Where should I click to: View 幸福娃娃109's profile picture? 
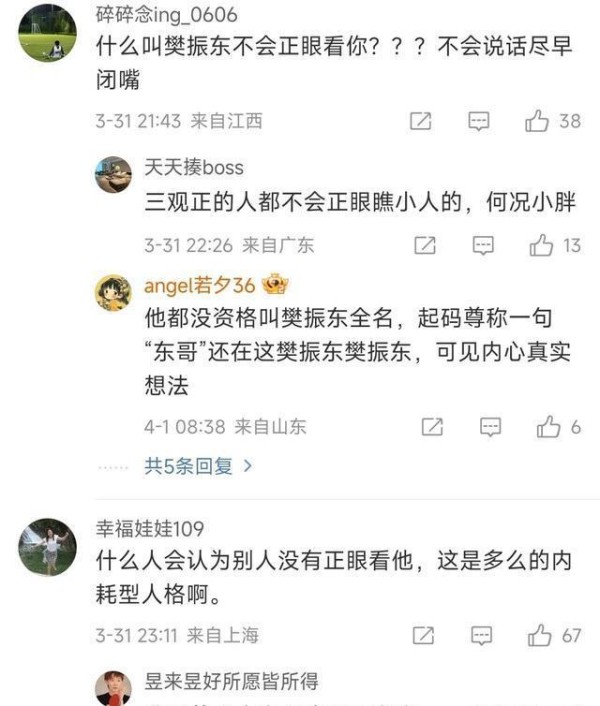coord(47,547)
